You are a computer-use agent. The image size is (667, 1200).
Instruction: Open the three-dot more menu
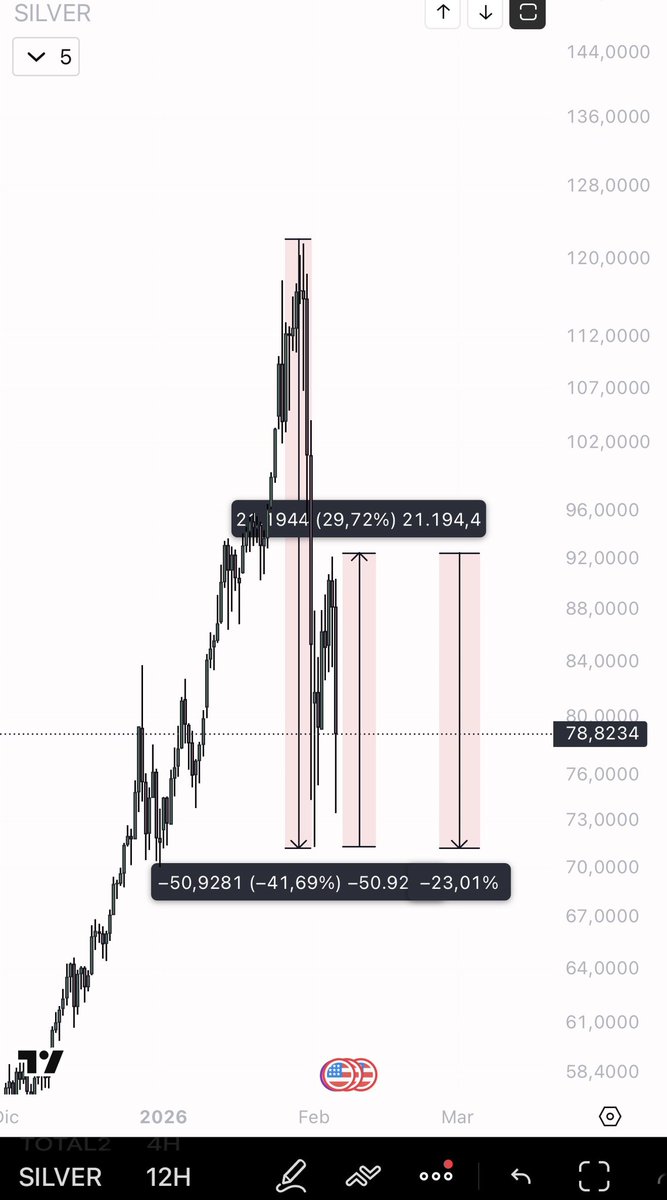tap(436, 1175)
